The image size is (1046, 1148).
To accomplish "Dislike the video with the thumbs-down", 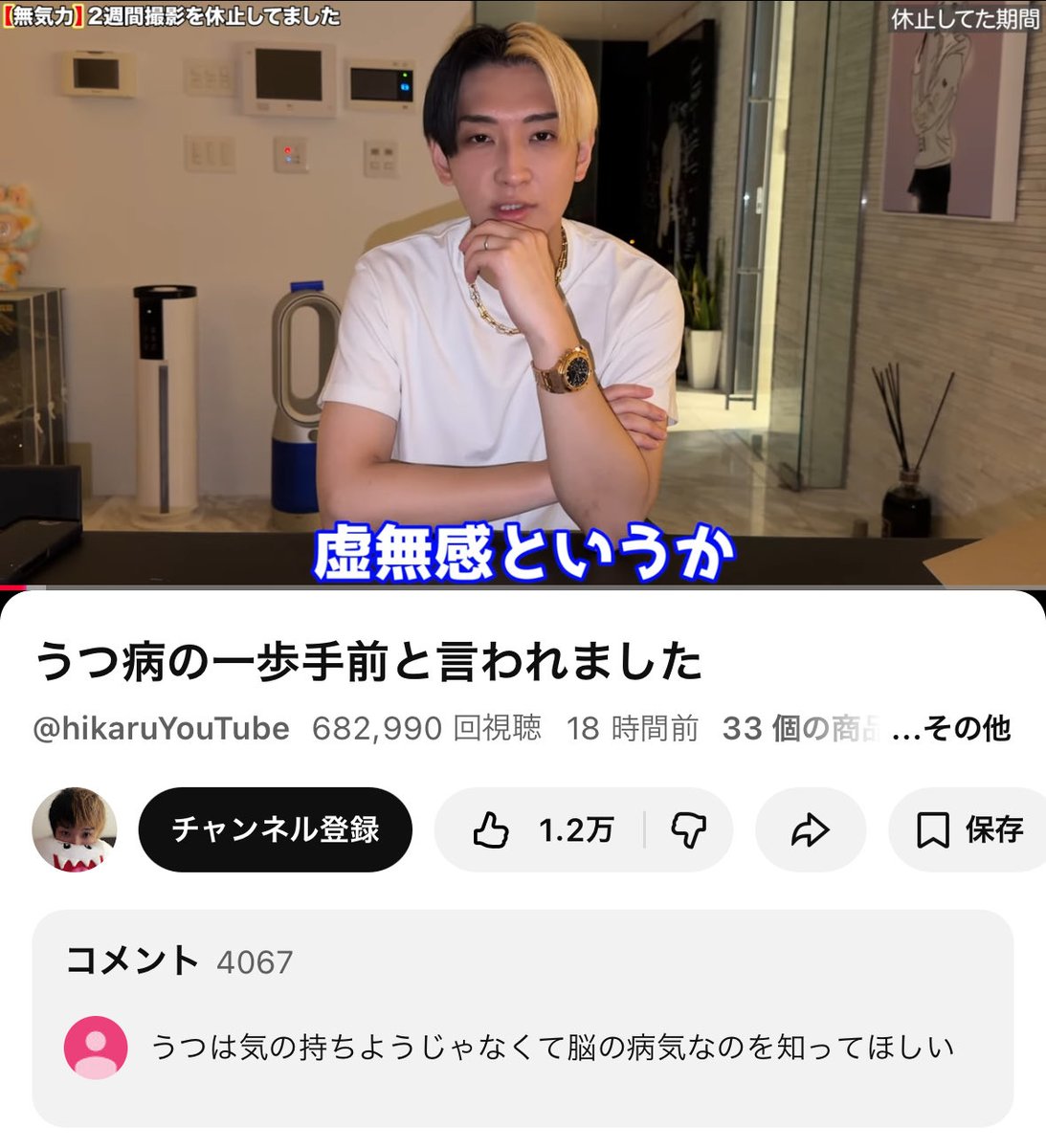I will point(689,829).
